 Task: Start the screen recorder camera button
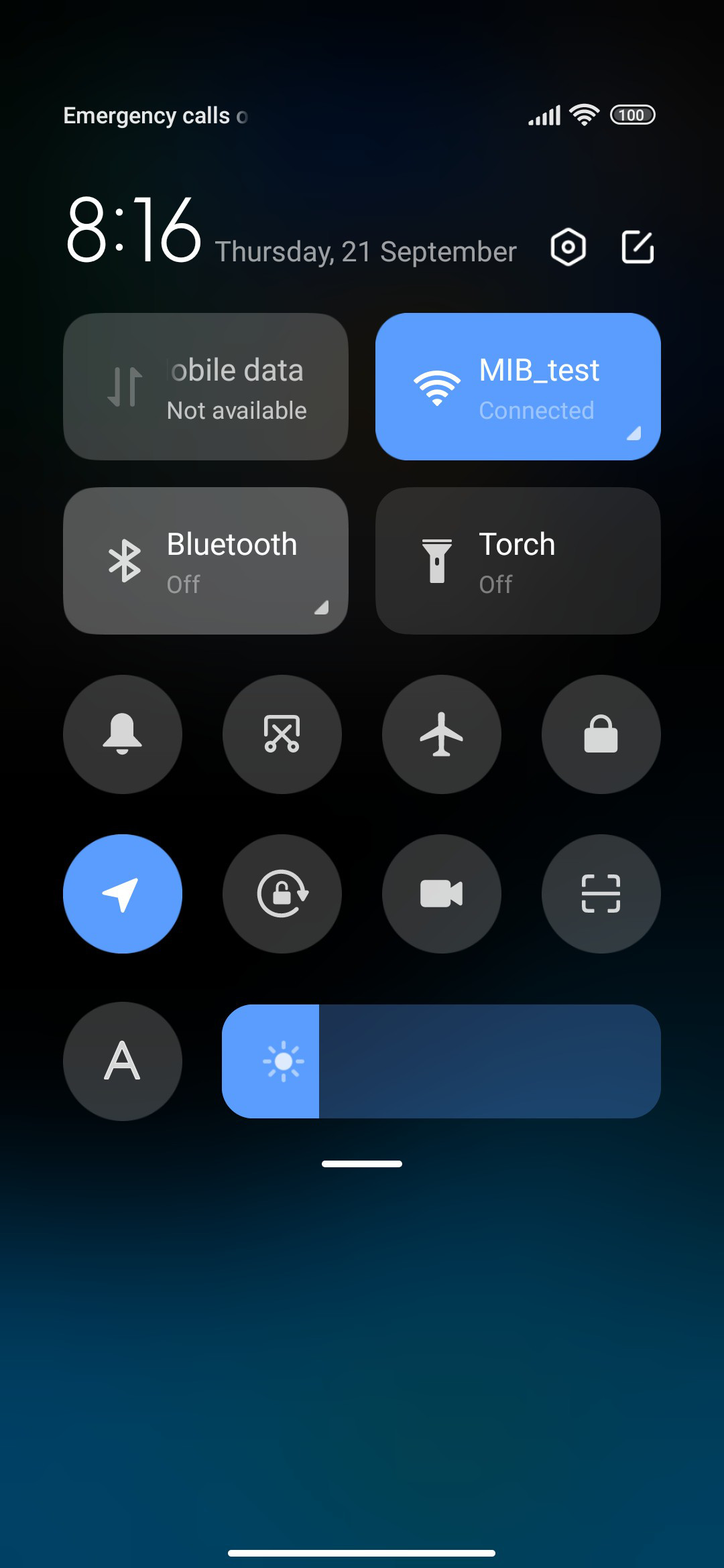click(x=442, y=894)
